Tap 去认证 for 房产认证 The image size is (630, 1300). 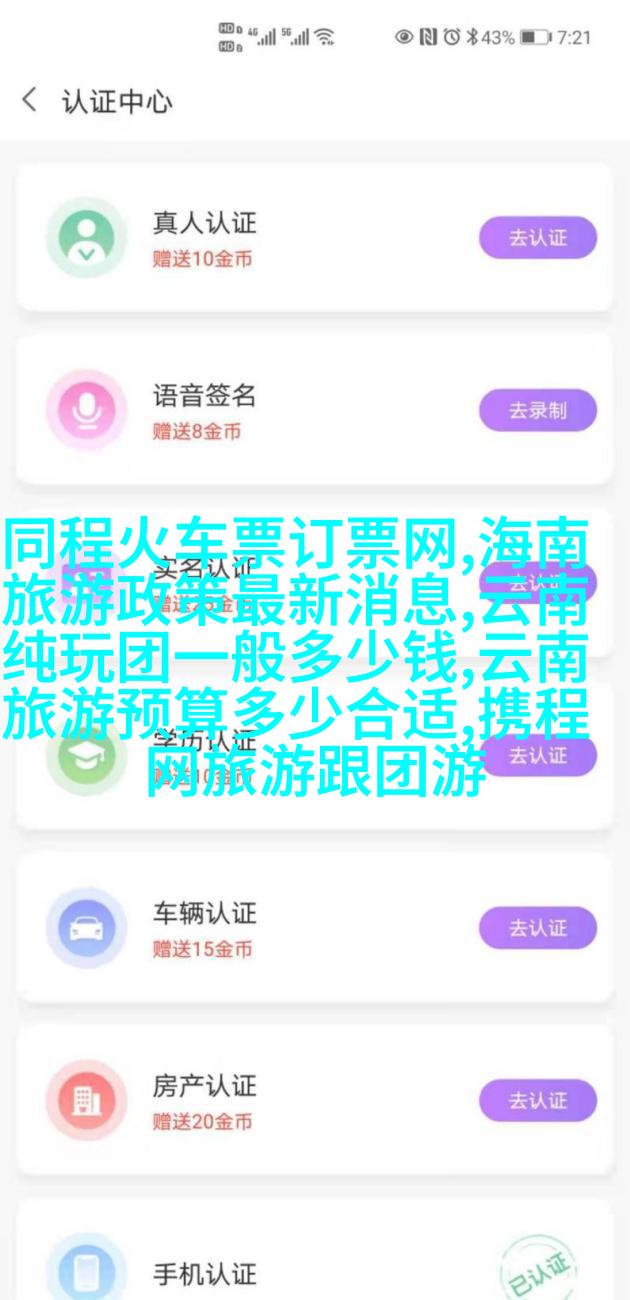(537, 1100)
